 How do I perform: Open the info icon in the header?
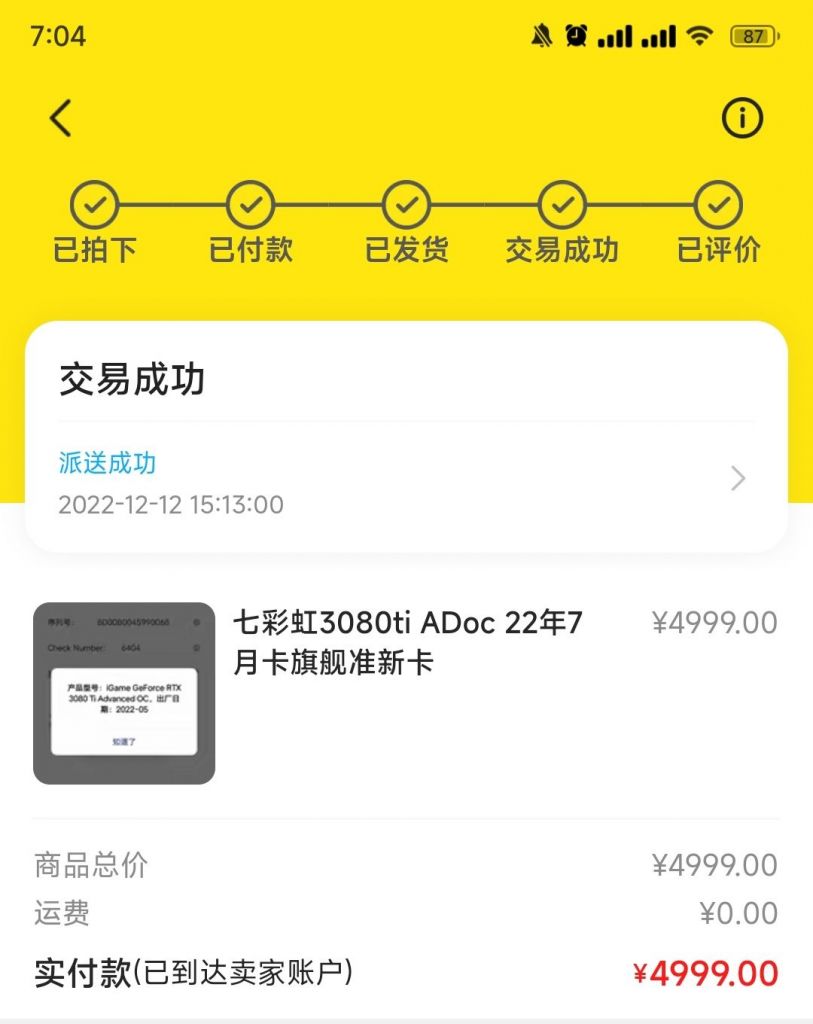pos(742,118)
